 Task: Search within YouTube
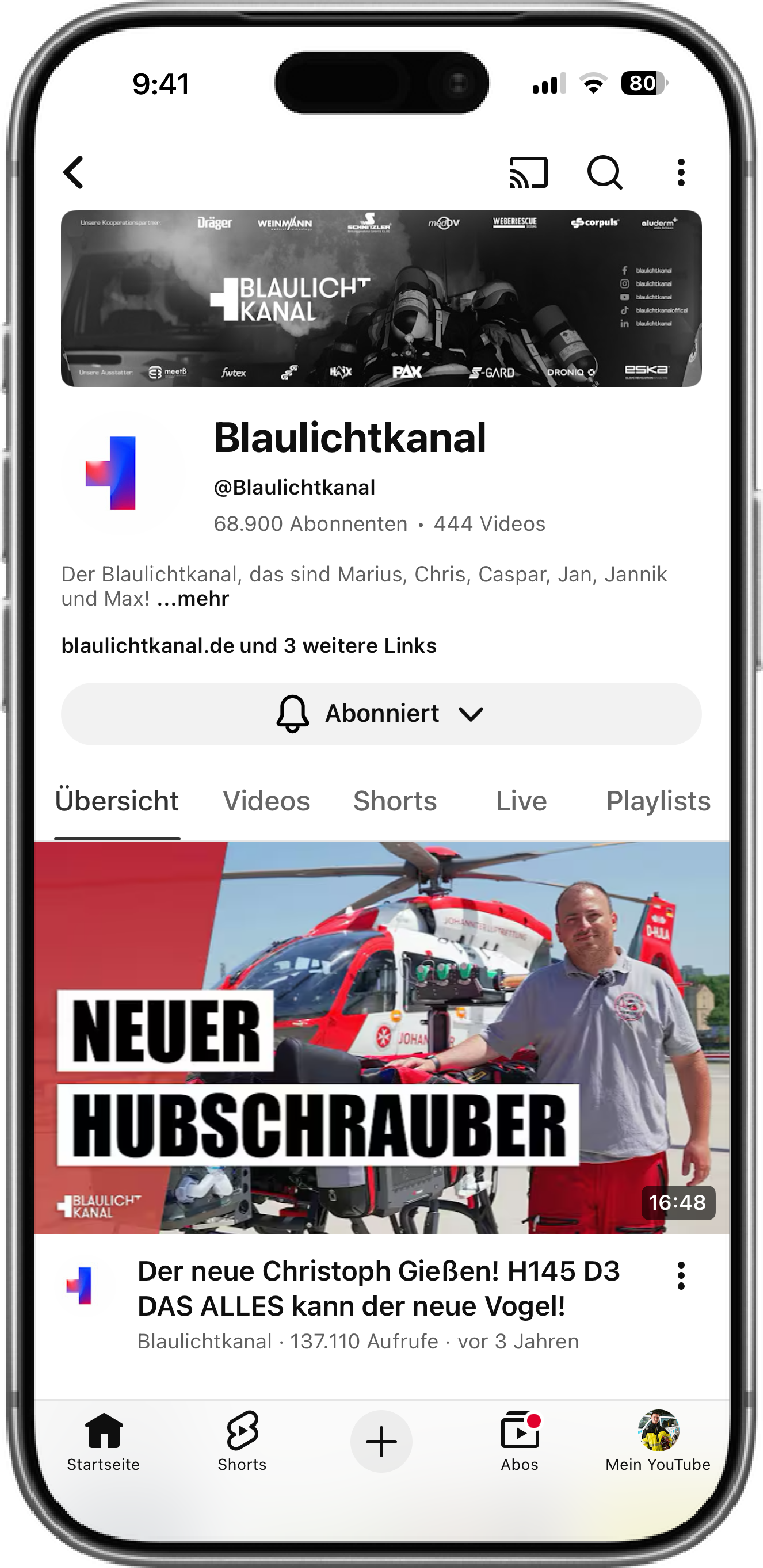[604, 172]
